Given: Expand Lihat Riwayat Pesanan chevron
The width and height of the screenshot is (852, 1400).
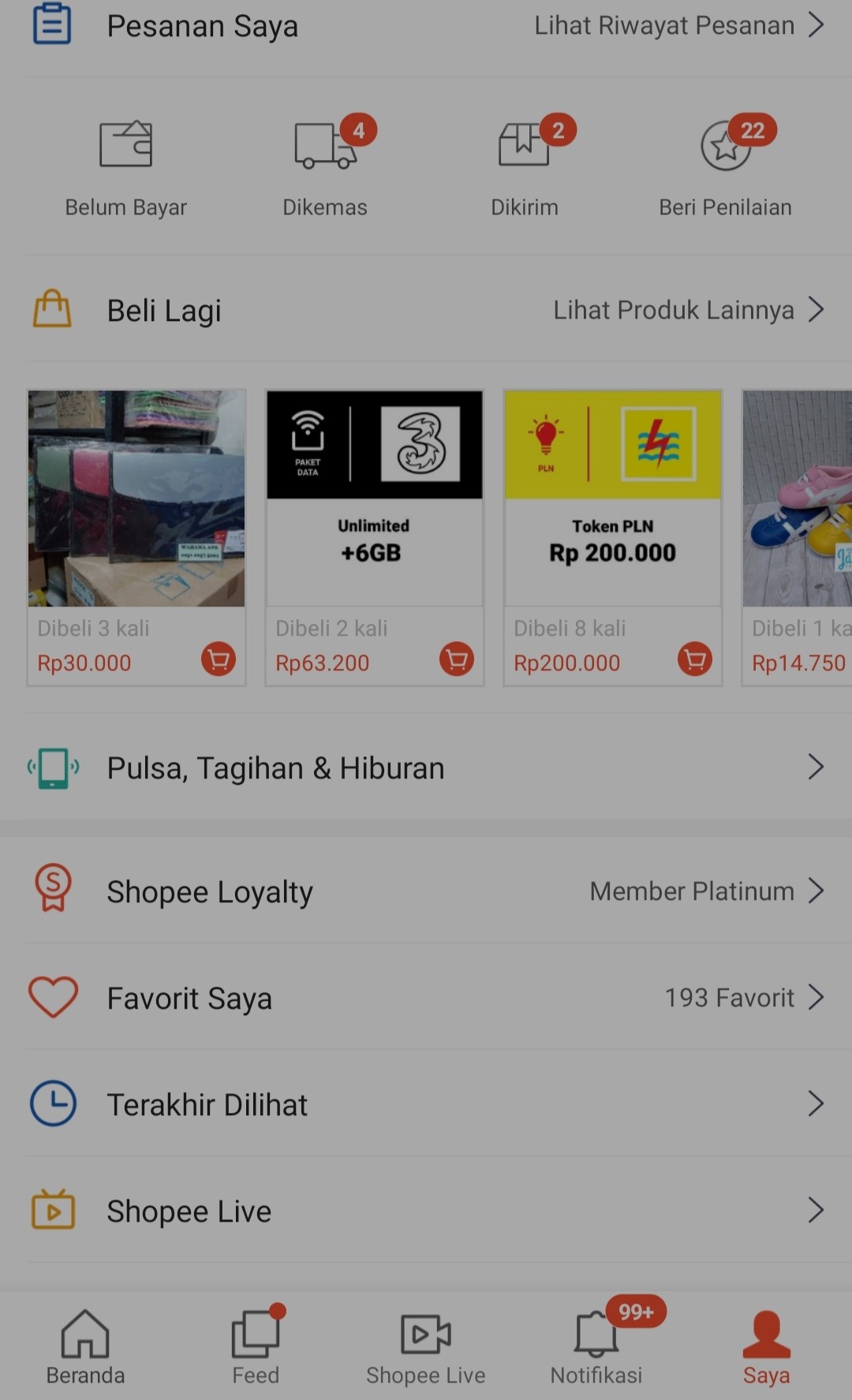Looking at the screenshot, I should click(817, 24).
